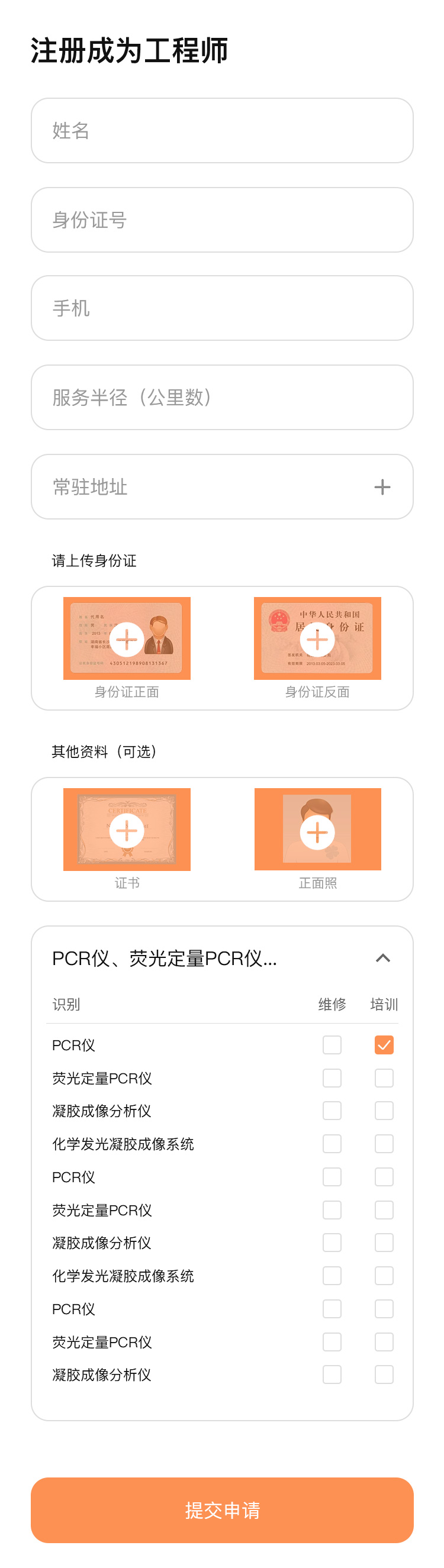Screen dimensions: 444x1568
Task: Check 培训 for first 凝胶成像分析仪
Action: point(384,1111)
